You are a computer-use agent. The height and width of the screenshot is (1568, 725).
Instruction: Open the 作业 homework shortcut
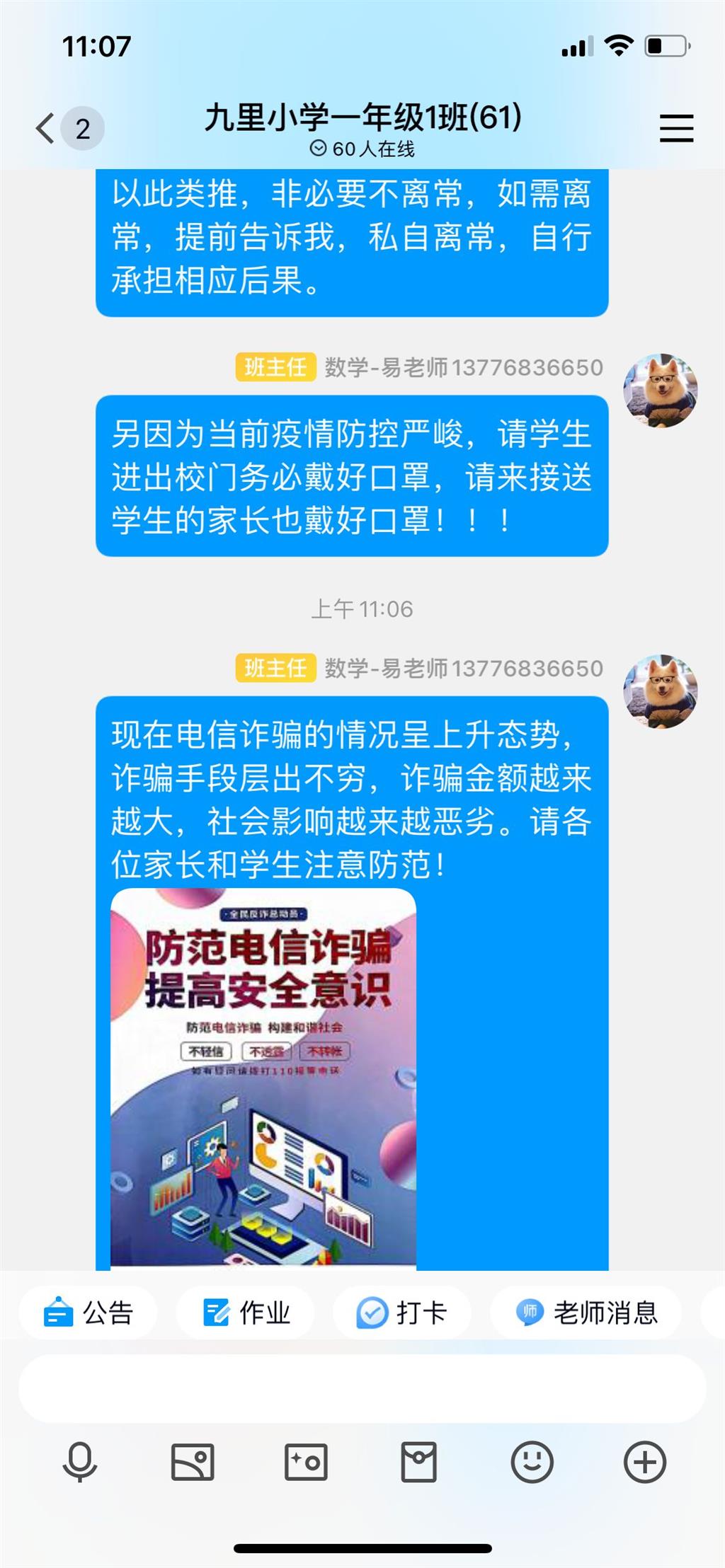coord(246,1313)
